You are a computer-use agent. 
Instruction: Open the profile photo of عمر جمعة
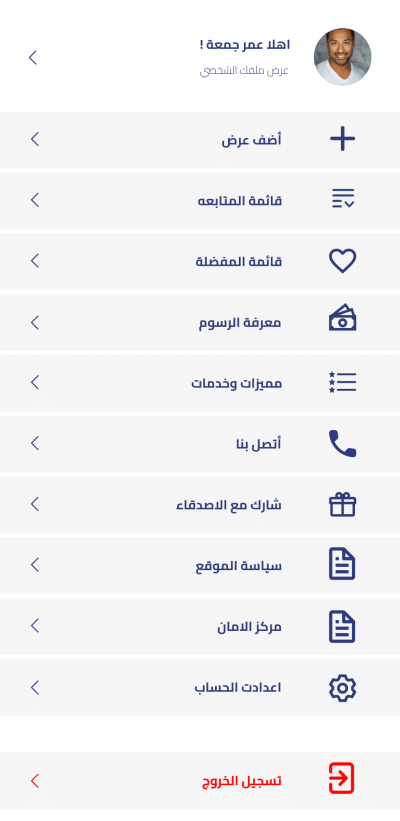(342, 57)
